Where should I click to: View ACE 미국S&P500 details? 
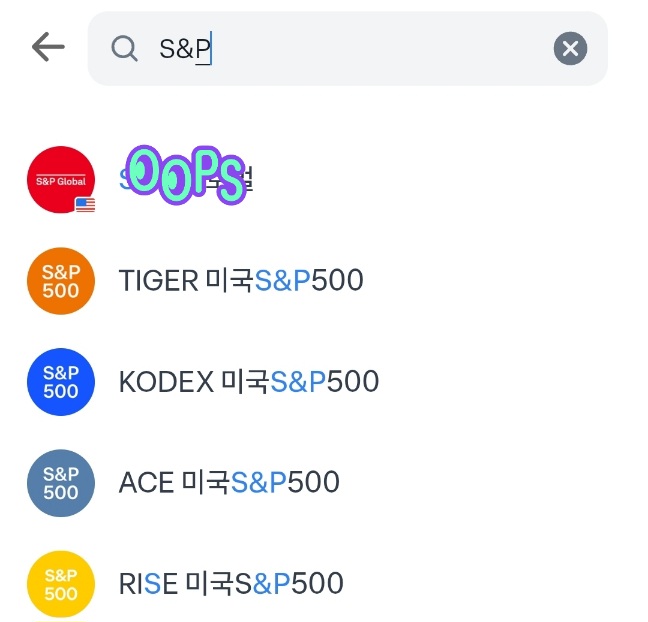pos(229,483)
